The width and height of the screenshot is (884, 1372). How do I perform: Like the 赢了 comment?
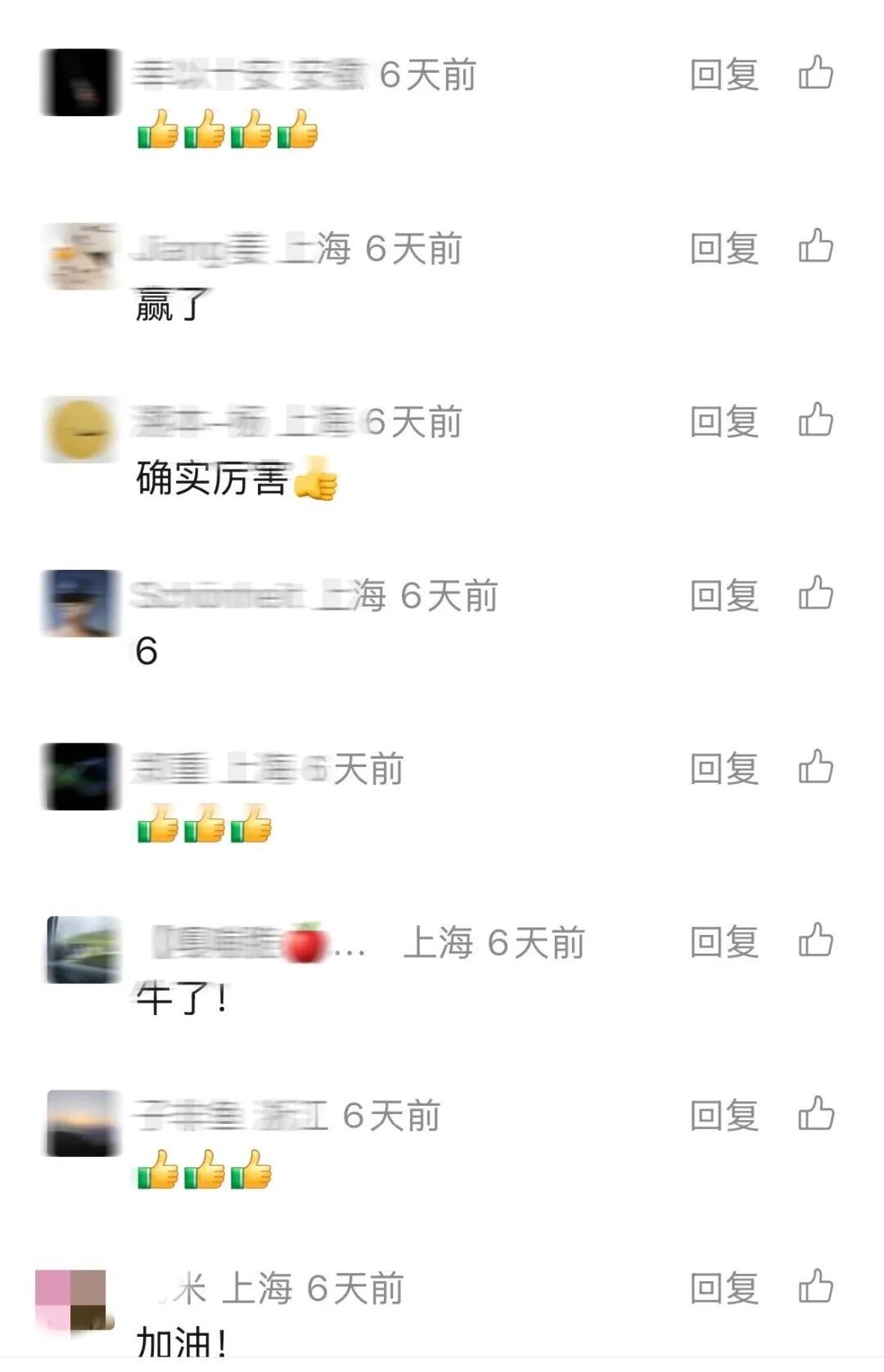[815, 247]
